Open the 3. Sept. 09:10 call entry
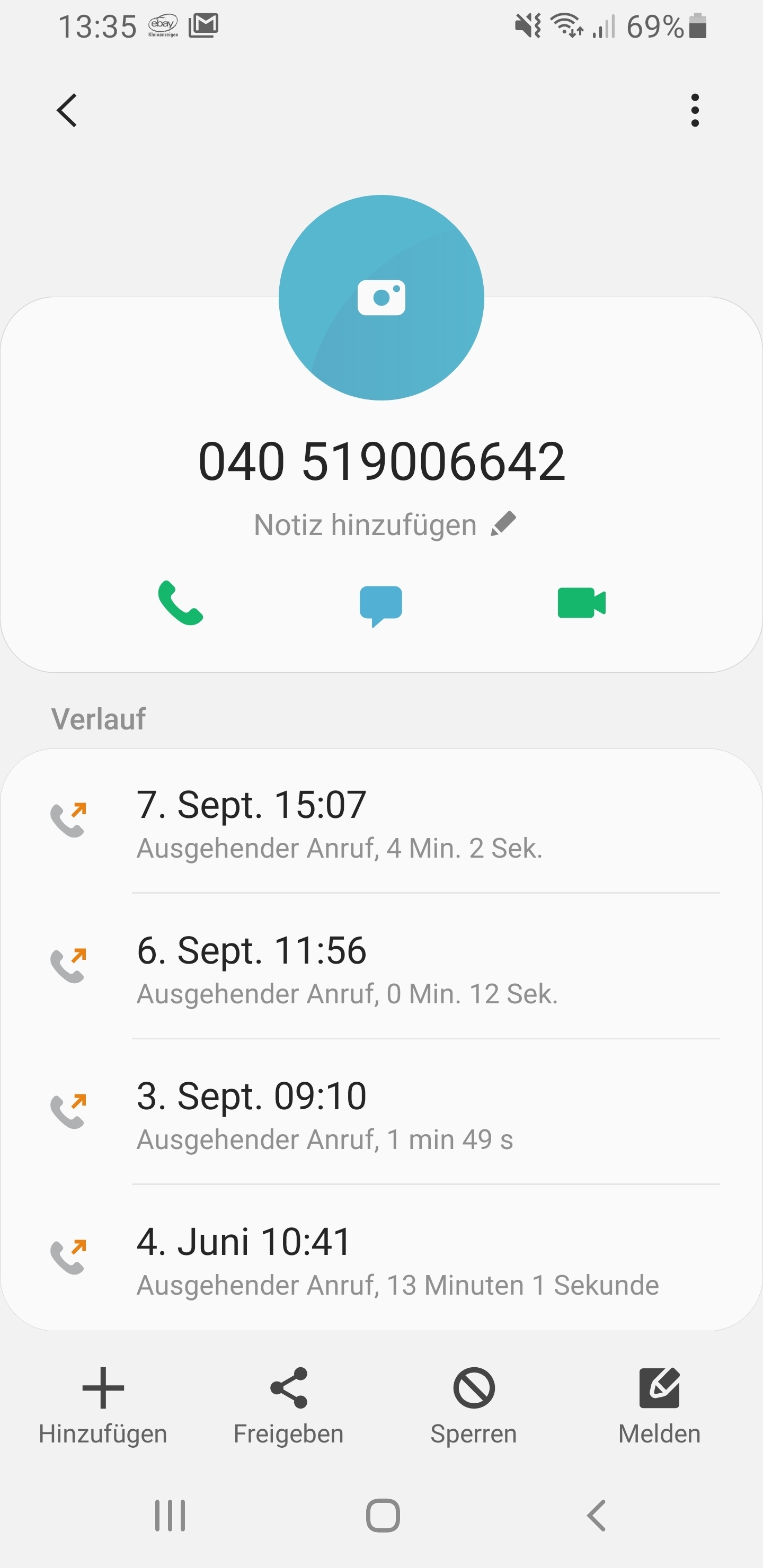This screenshot has width=763, height=1568. 381,1112
